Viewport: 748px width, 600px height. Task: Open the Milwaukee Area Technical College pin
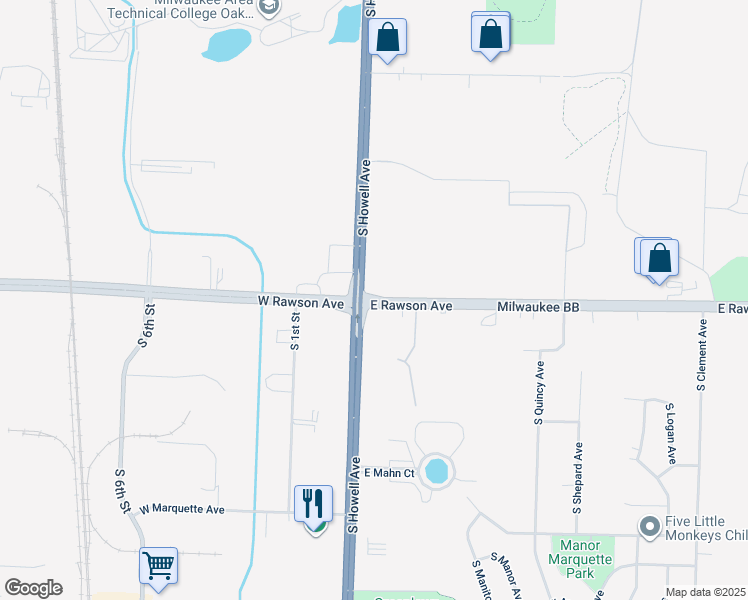click(x=268, y=7)
